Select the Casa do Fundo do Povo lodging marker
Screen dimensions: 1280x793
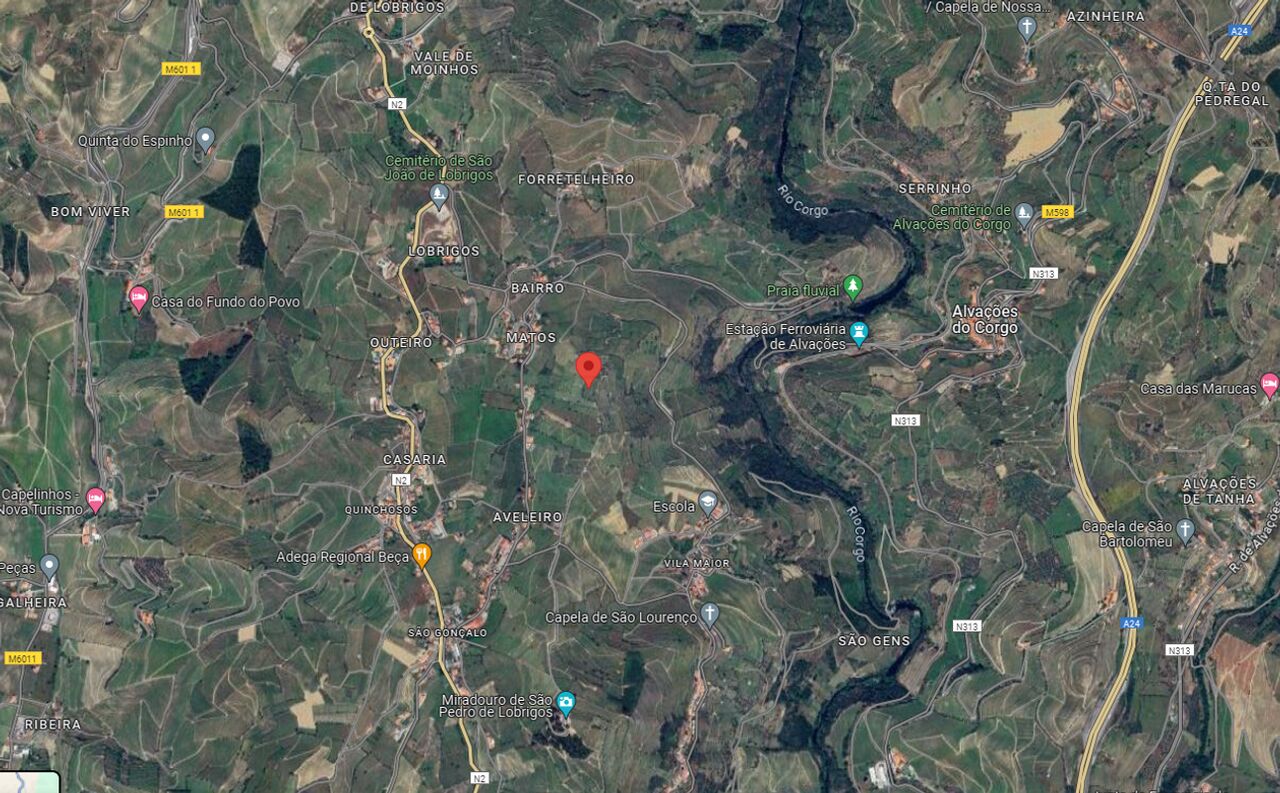[139, 299]
